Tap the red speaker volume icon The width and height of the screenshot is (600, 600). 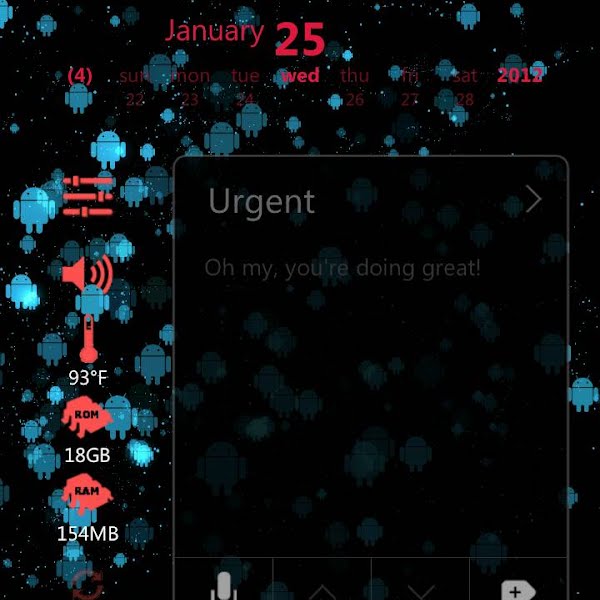88,272
